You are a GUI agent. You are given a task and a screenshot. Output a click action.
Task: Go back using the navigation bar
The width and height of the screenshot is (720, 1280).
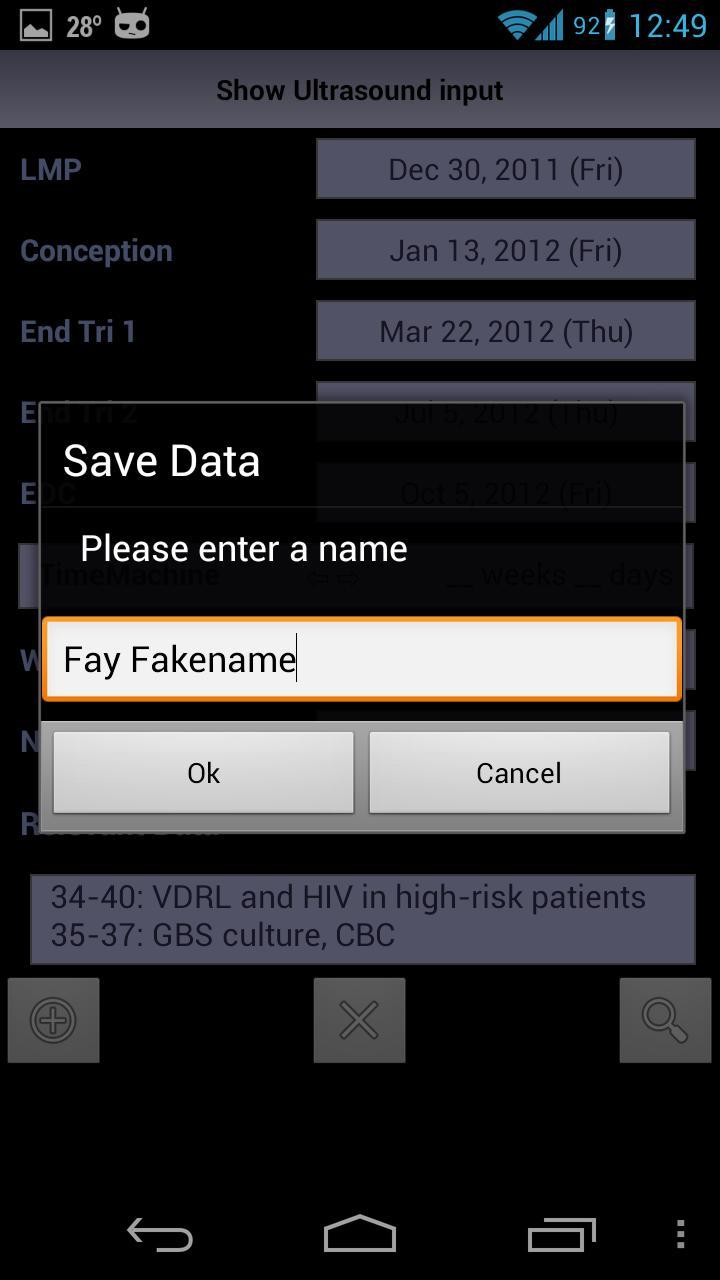pos(160,1235)
